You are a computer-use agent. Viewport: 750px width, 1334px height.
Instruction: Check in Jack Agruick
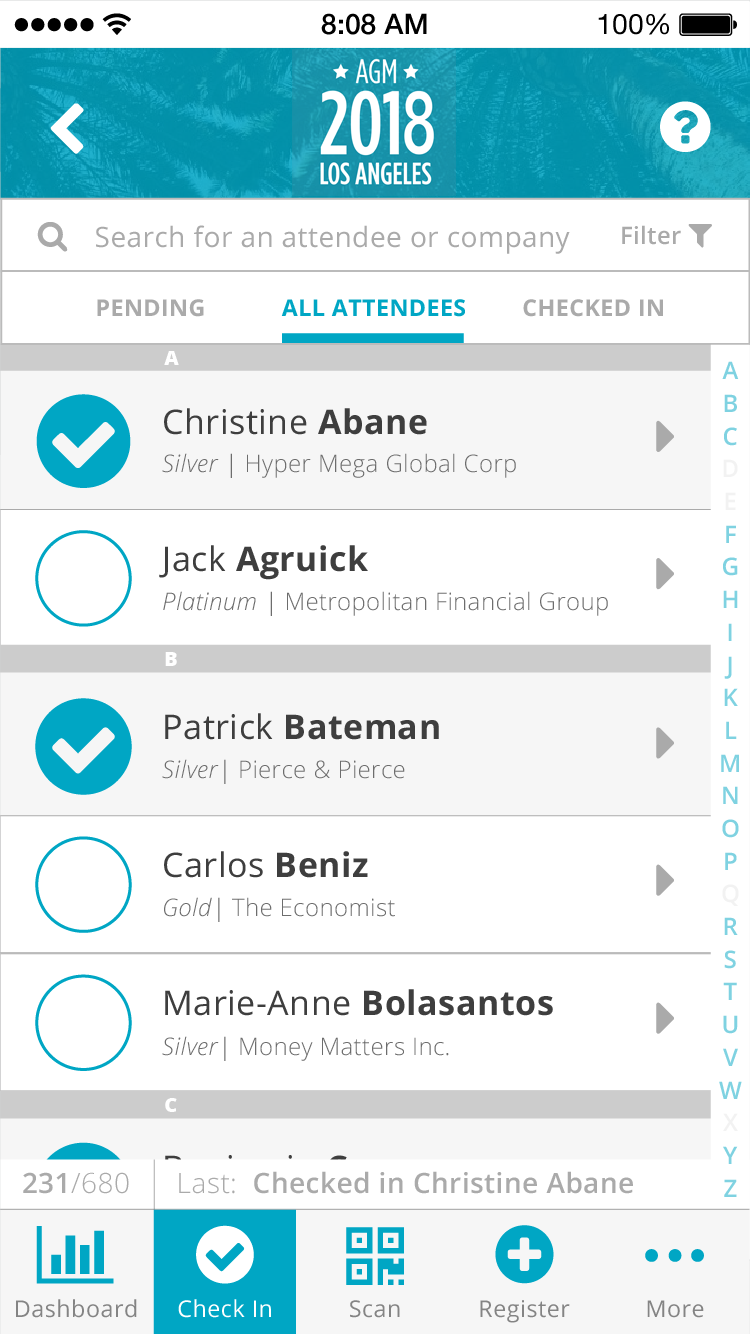pos(83,578)
